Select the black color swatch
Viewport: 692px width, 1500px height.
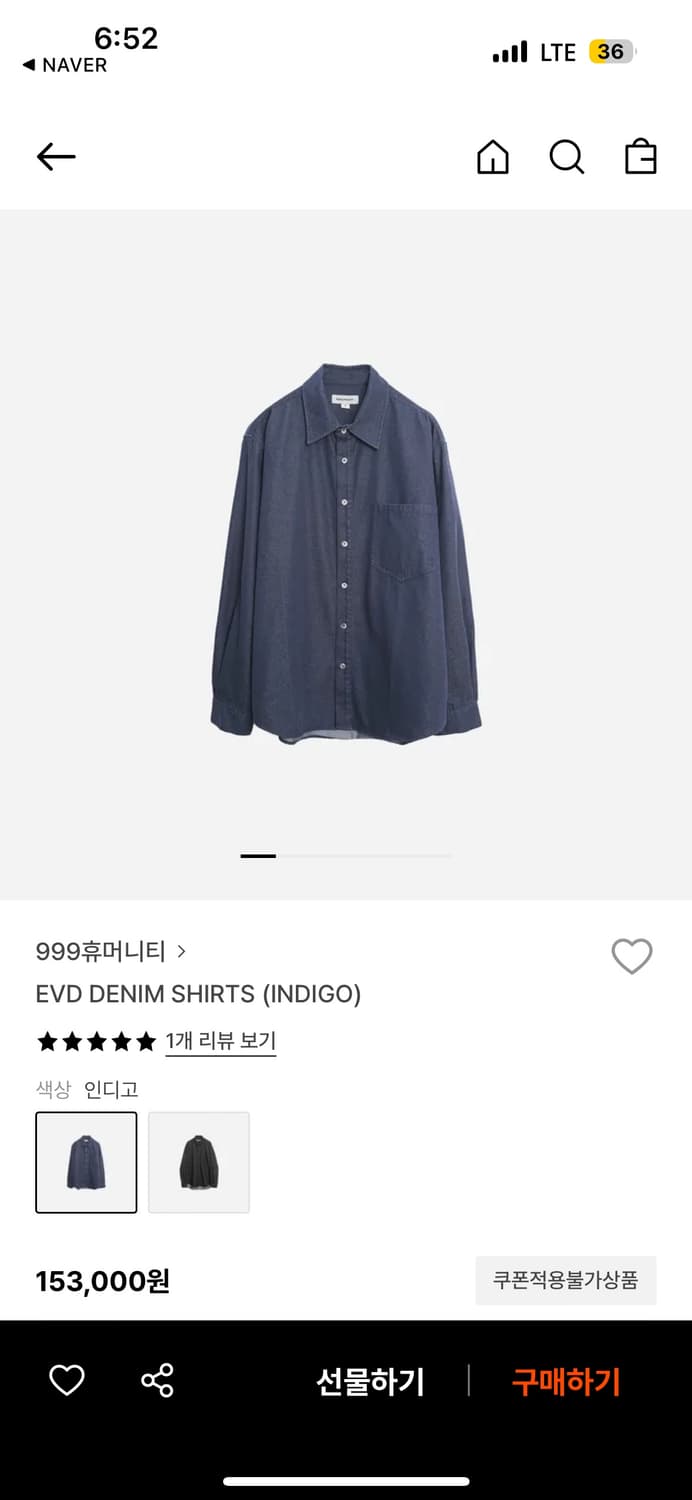pyautogui.click(x=199, y=1162)
